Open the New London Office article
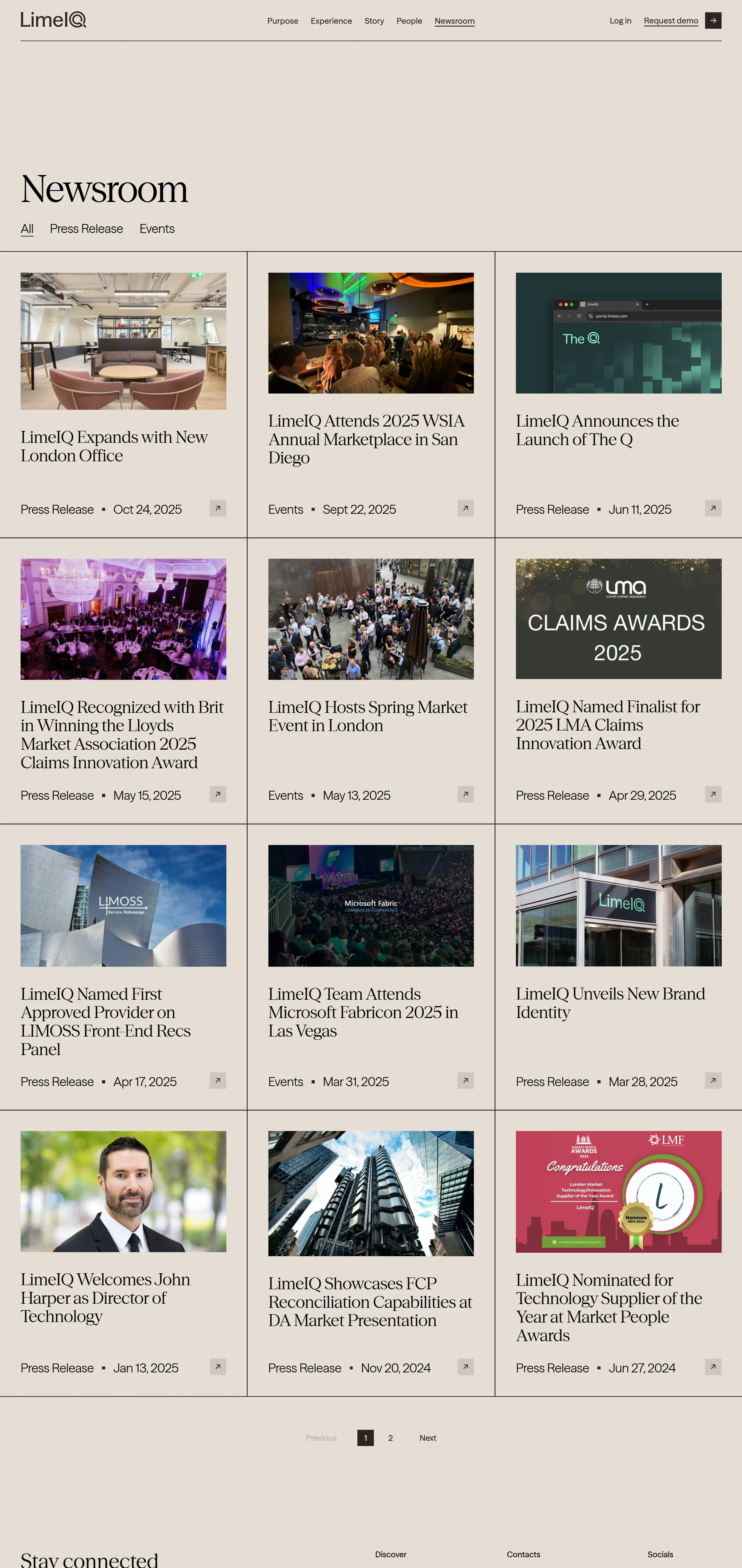The image size is (742, 1568). coord(114,446)
